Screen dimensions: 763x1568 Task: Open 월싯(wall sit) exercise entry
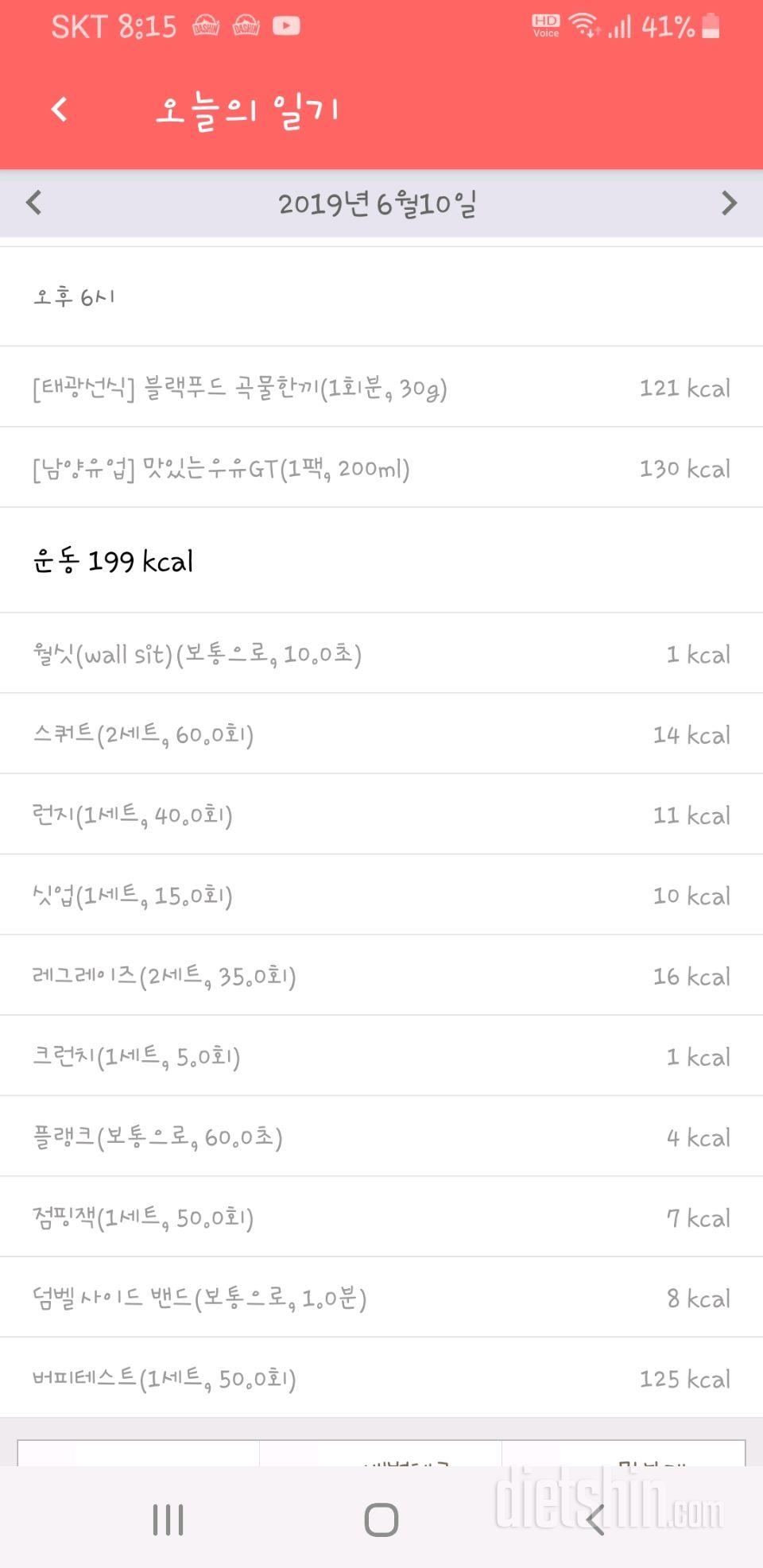tap(381, 654)
